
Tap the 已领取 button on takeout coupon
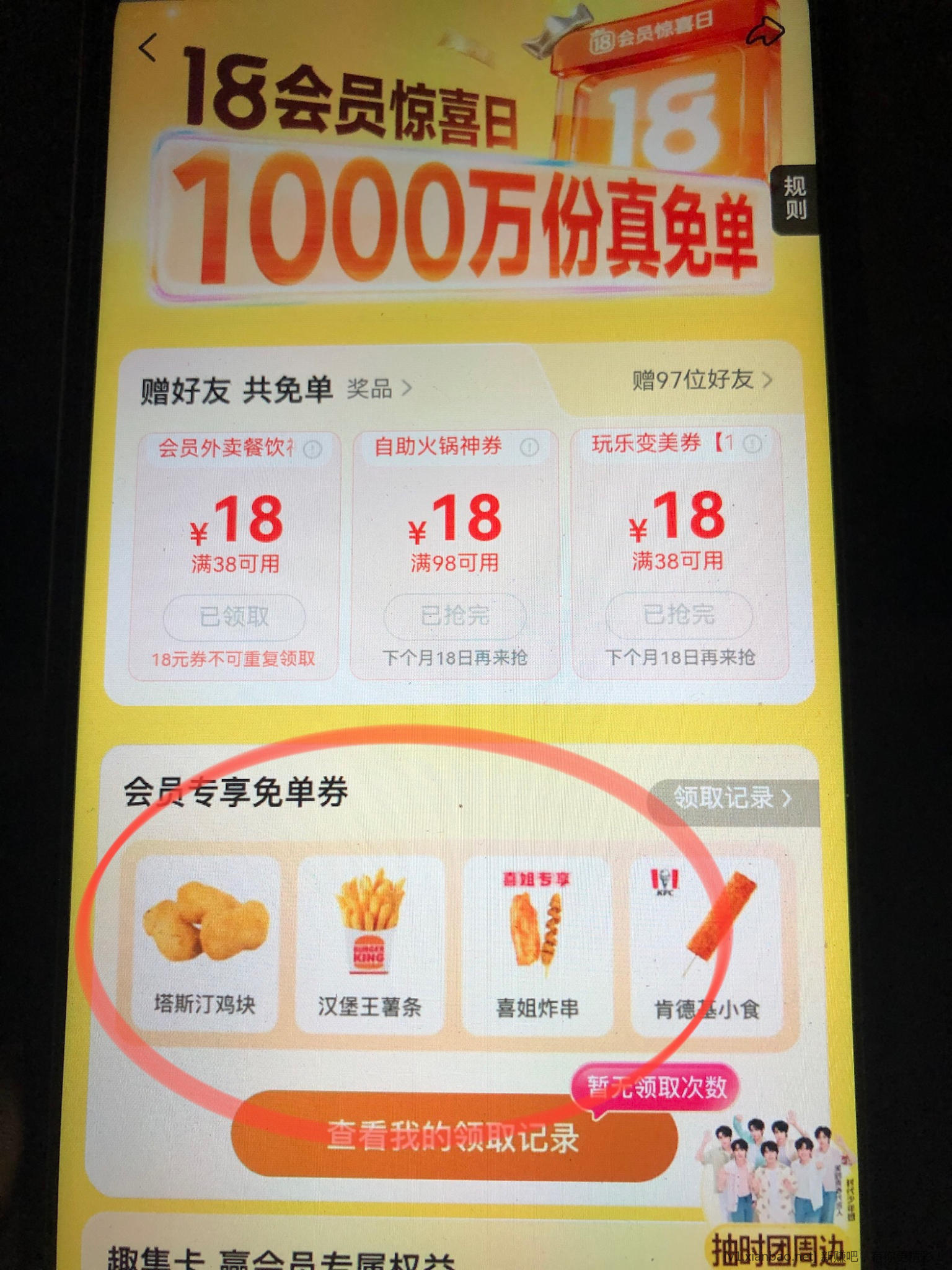click(234, 616)
